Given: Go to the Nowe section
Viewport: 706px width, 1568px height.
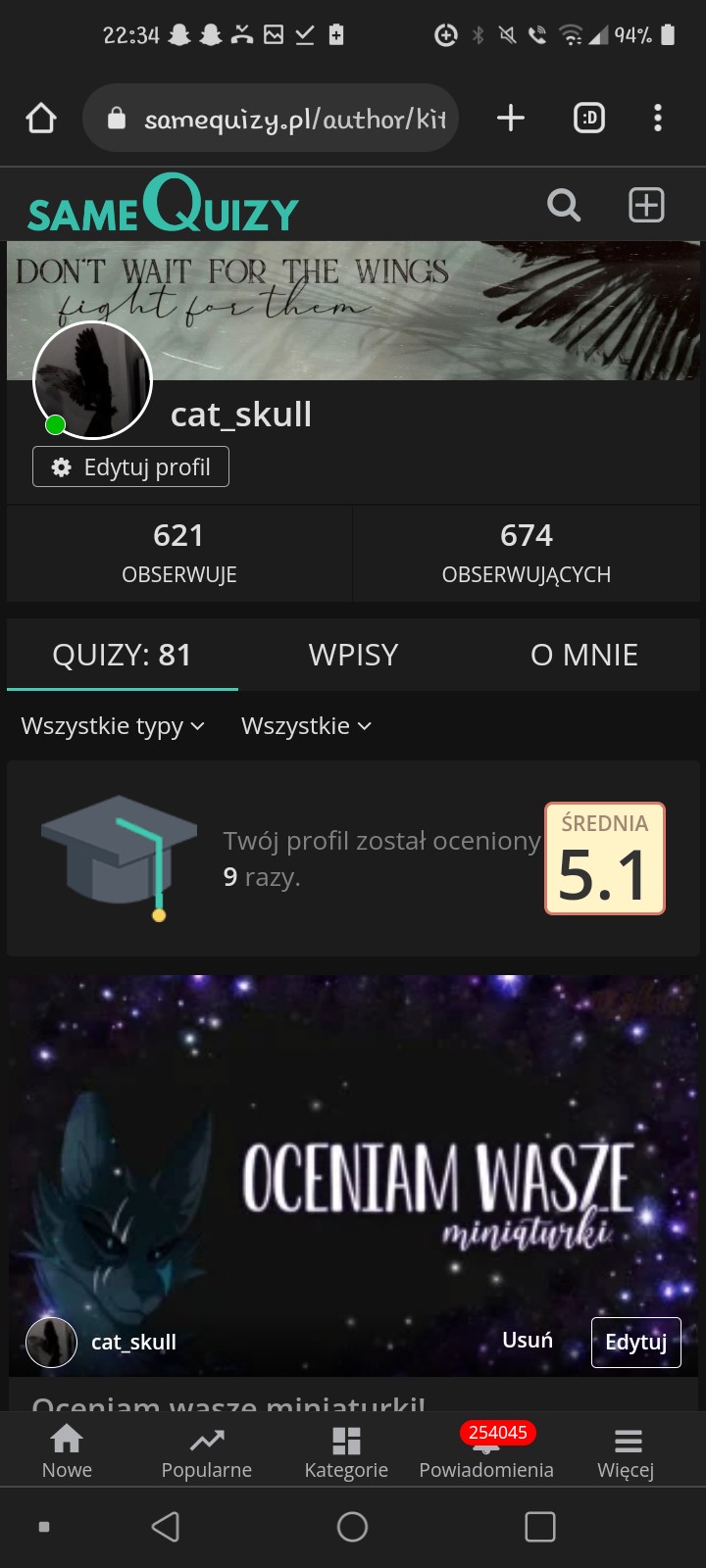Looking at the screenshot, I should (x=67, y=1450).
